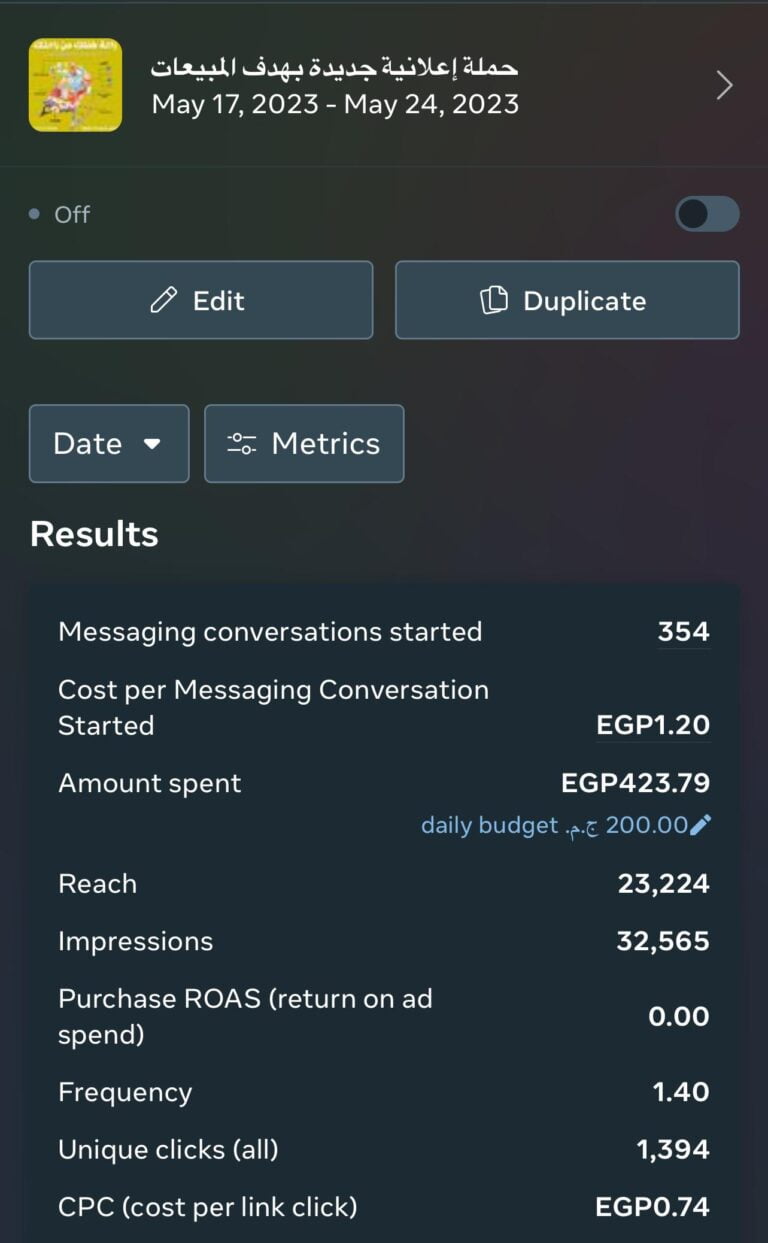The image size is (768, 1243).
Task: Turn the campaign on with the switch
Action: pyautogui.click(x=707, y=214)
